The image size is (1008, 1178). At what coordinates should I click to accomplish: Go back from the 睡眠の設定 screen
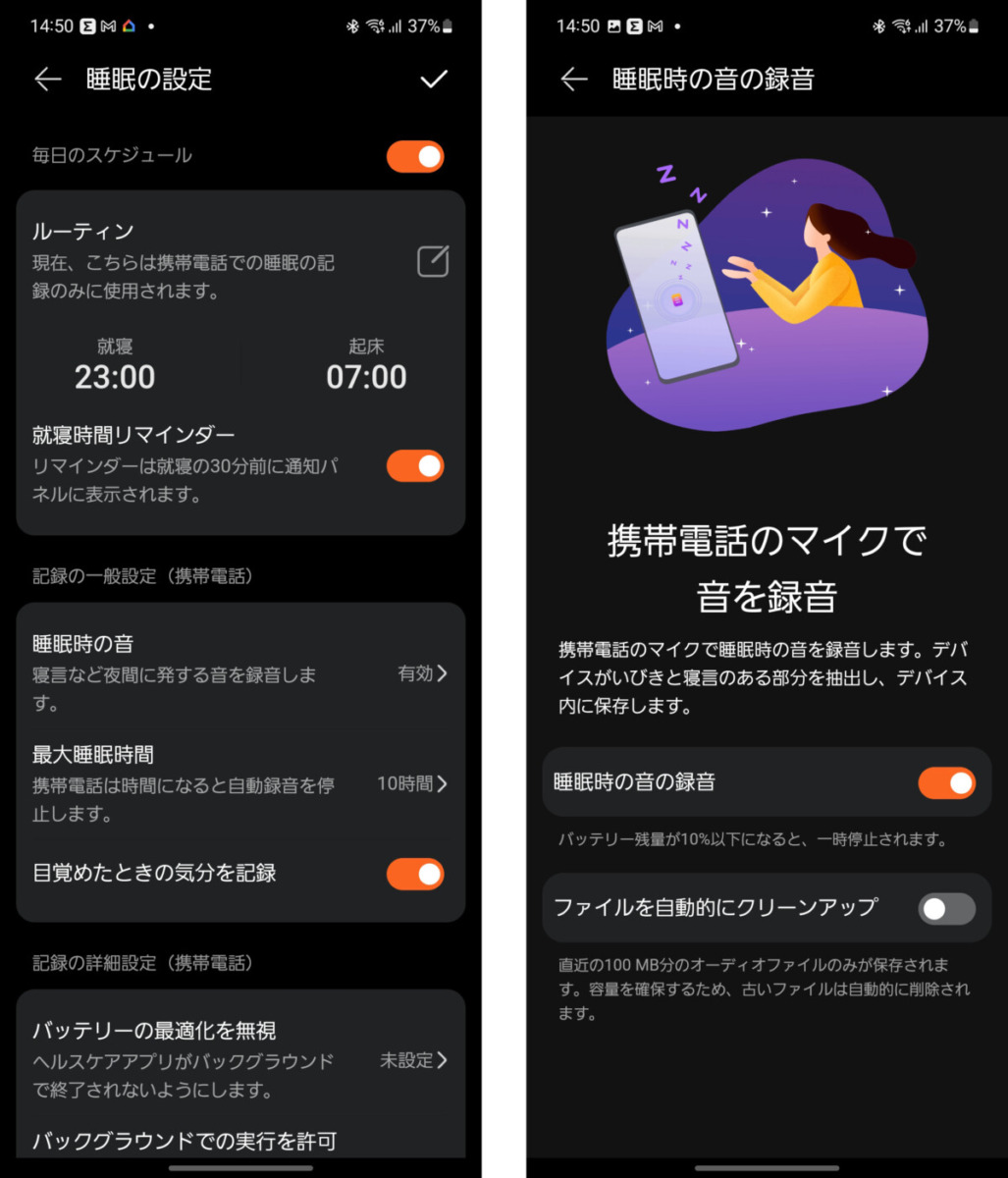pos(48,80)
